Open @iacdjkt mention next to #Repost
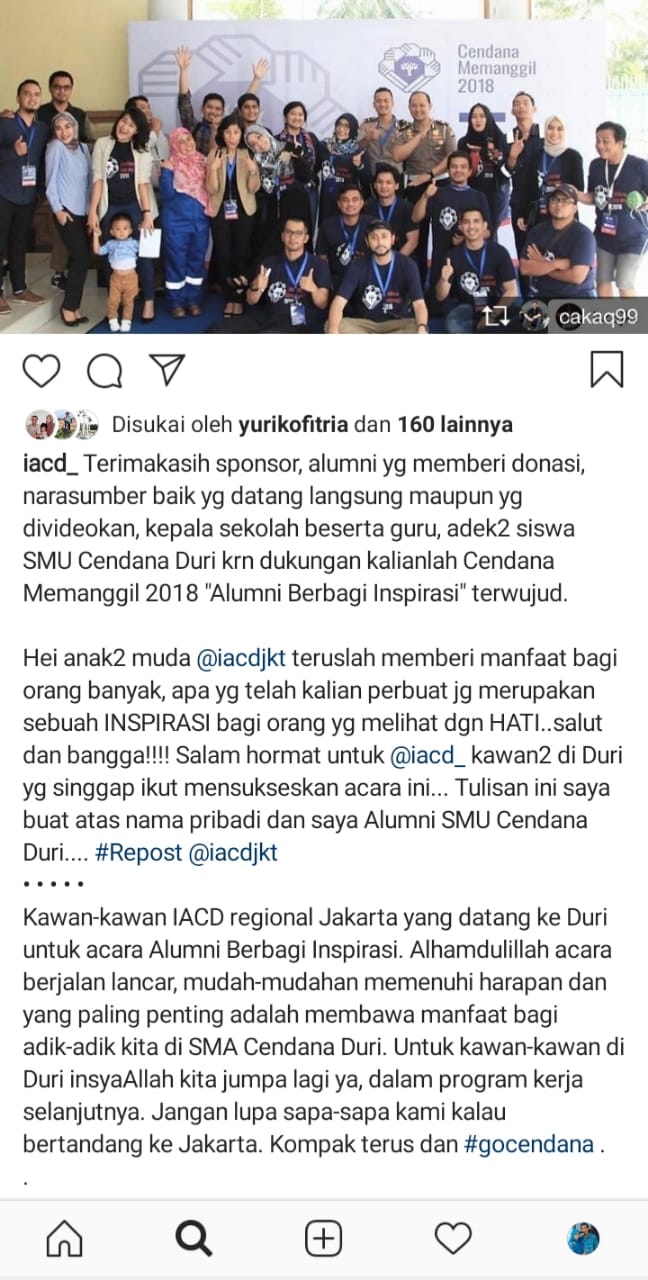Viewport: 648px width, 1280px height. click(231, 853)
